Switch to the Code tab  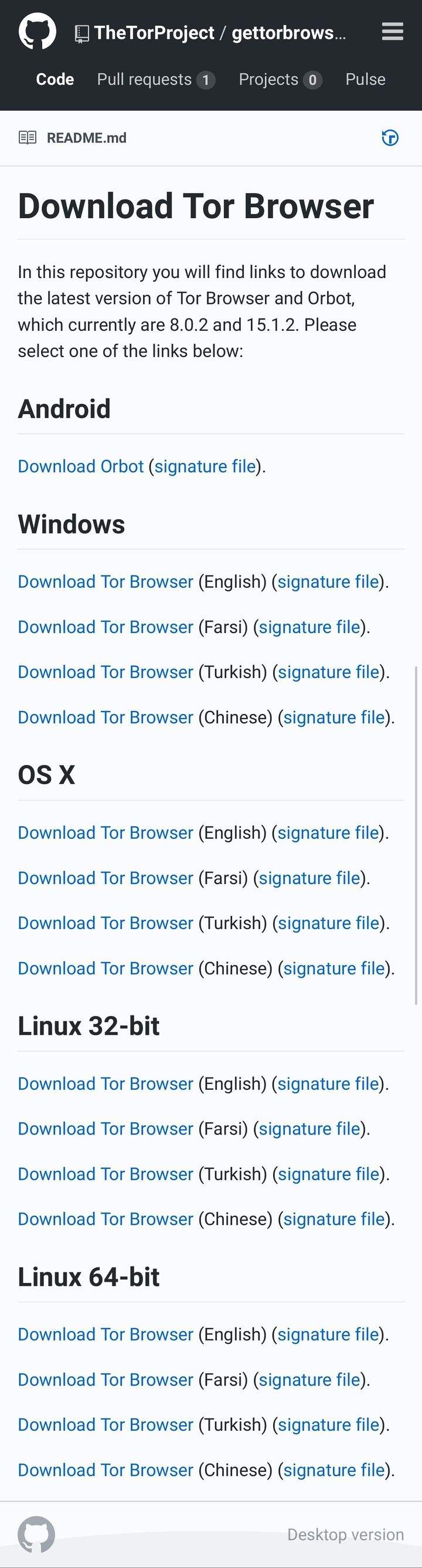tap(55, 79)
